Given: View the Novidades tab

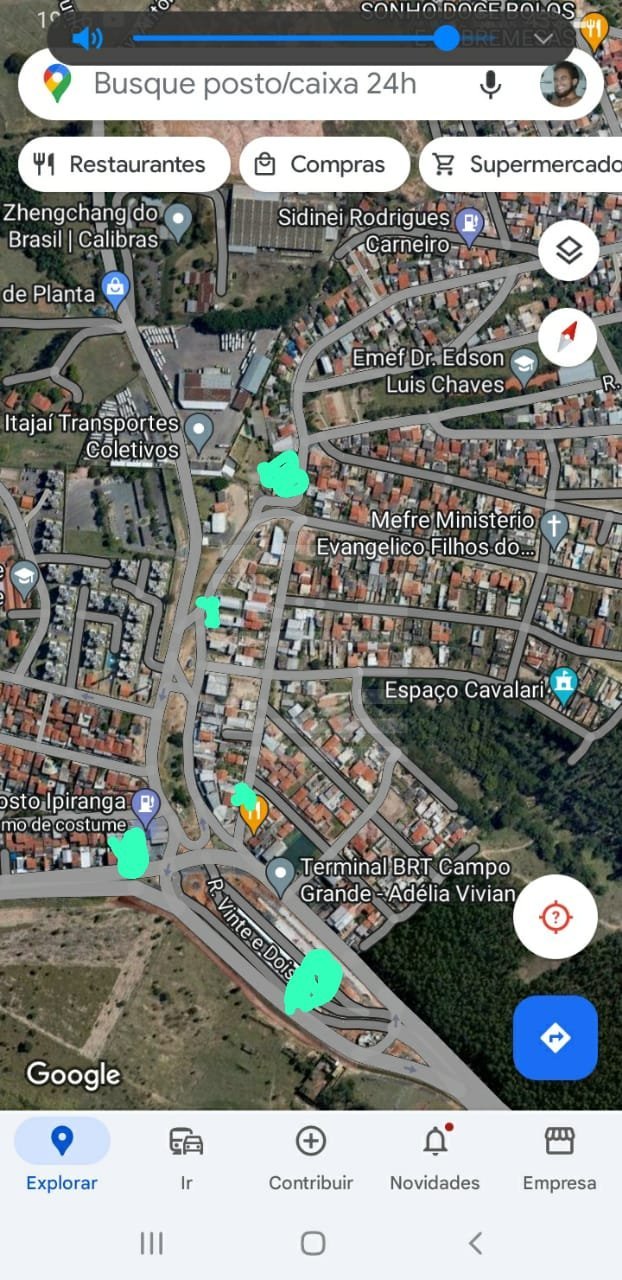Looking at the screenshot, I should pos(435,1157).
